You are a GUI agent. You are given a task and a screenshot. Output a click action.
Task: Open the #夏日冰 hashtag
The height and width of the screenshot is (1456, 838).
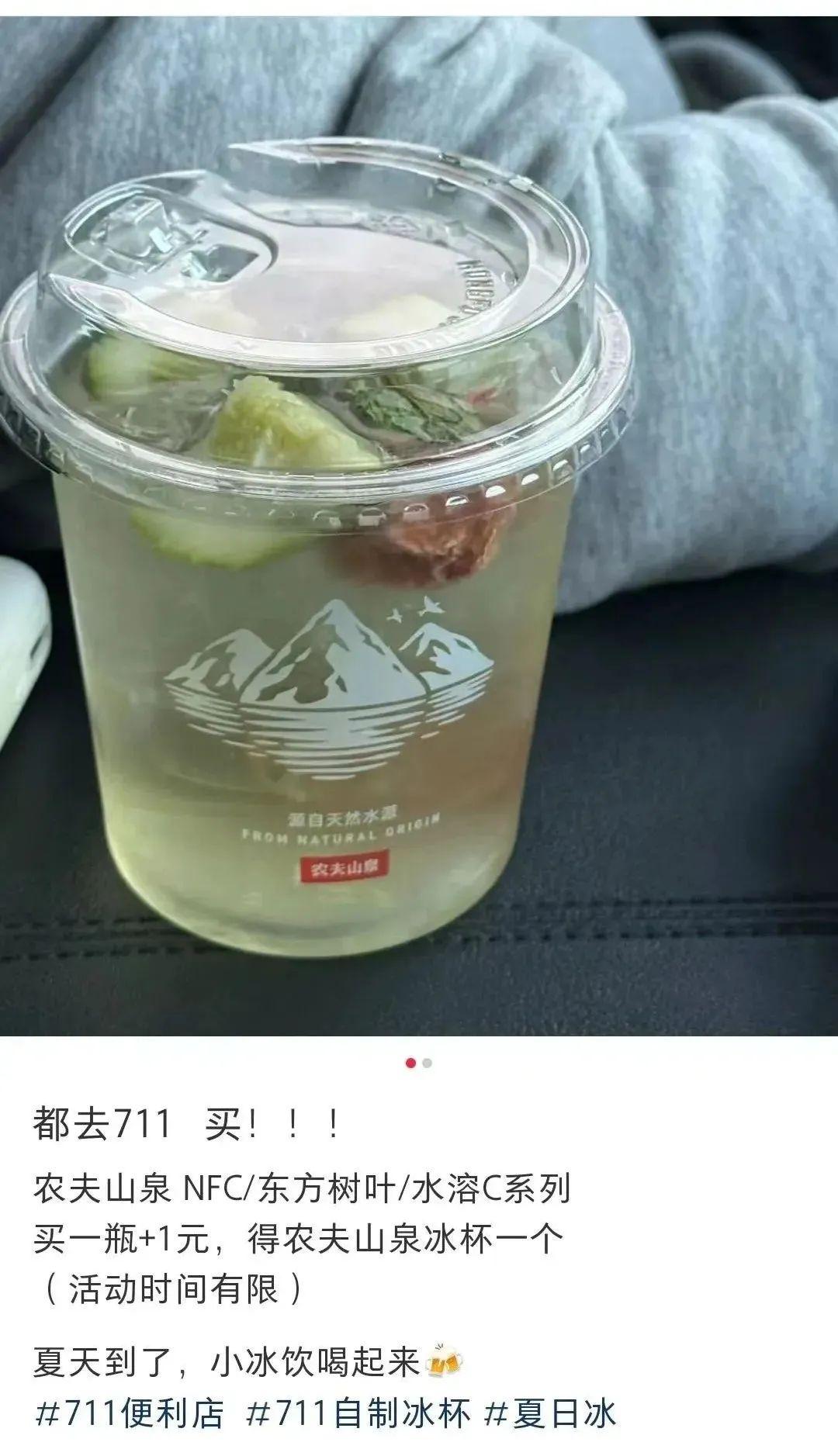click(x=549, y=1413)
